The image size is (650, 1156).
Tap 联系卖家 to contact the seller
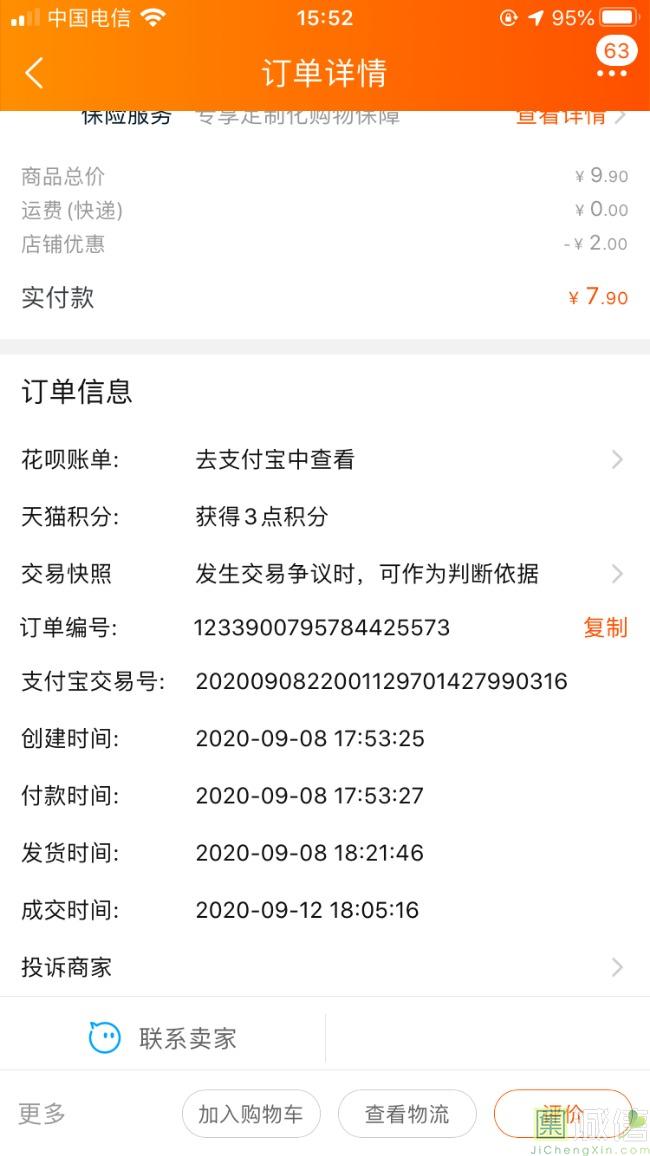(163, 1038)
